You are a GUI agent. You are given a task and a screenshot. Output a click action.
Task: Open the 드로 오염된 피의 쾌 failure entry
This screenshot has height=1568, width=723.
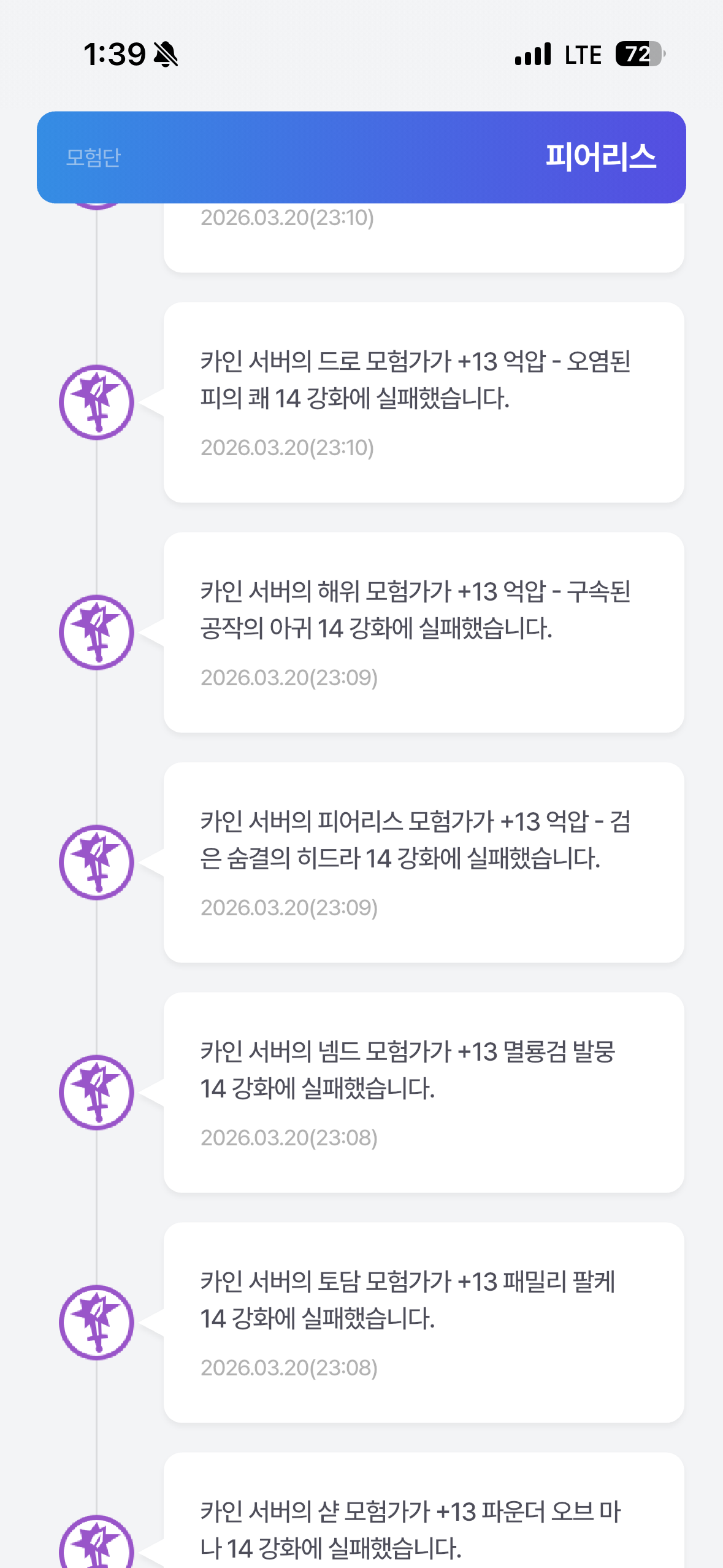pyautogui.click(x=423, y=402)
